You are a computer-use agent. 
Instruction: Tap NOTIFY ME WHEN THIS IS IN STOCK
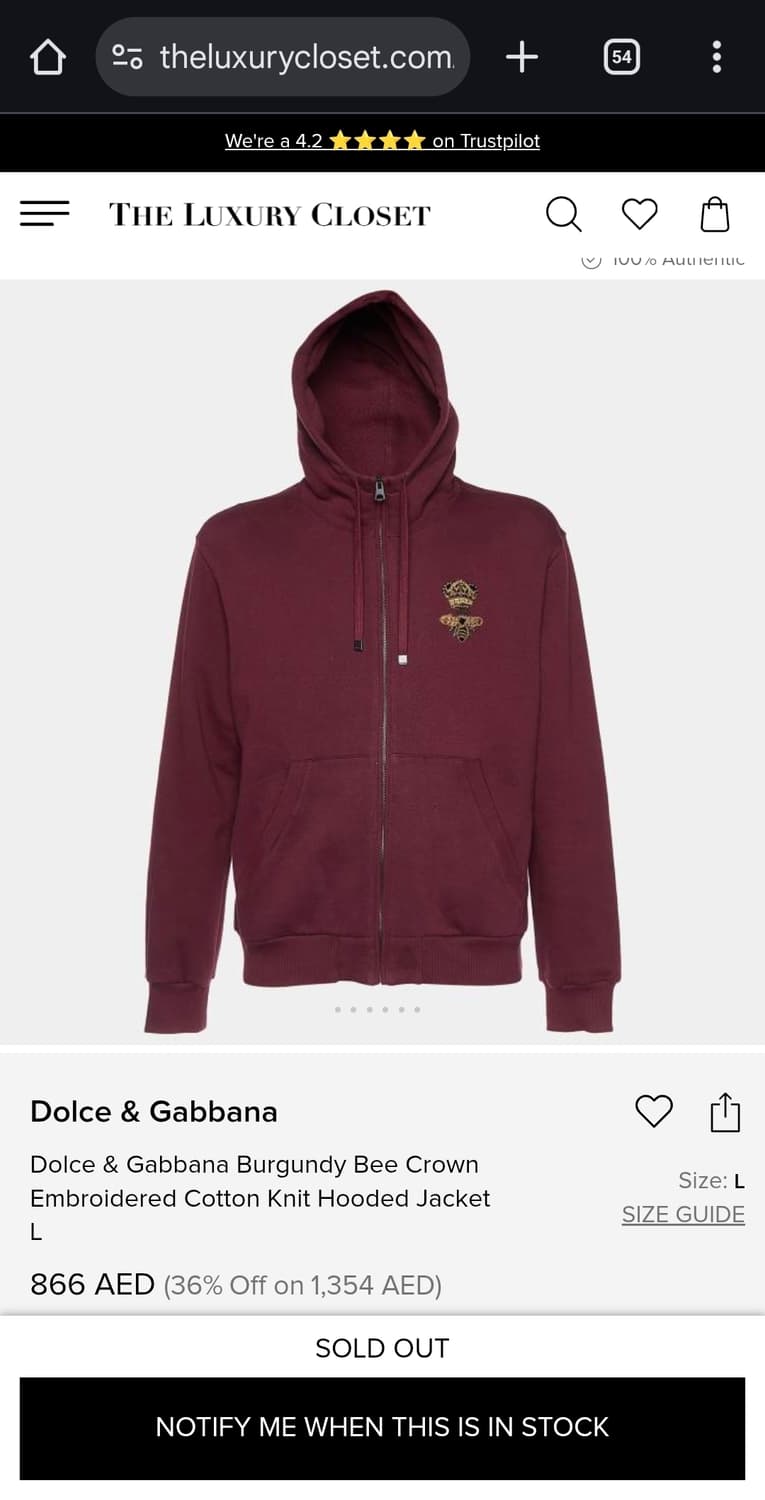[382, 1427]
